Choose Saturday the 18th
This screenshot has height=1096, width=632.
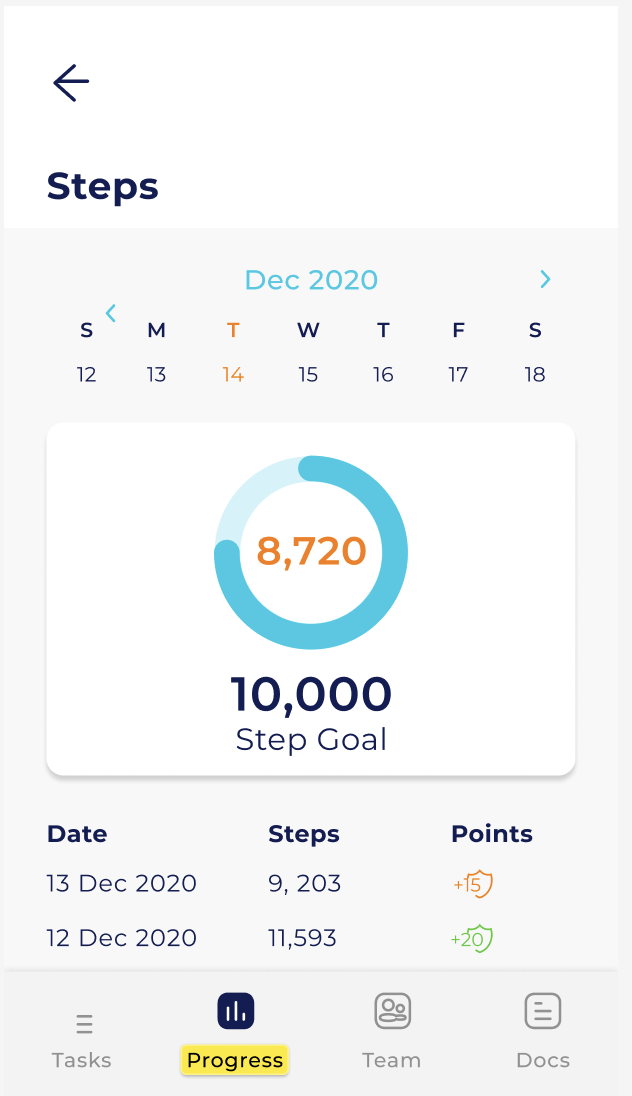535,374
